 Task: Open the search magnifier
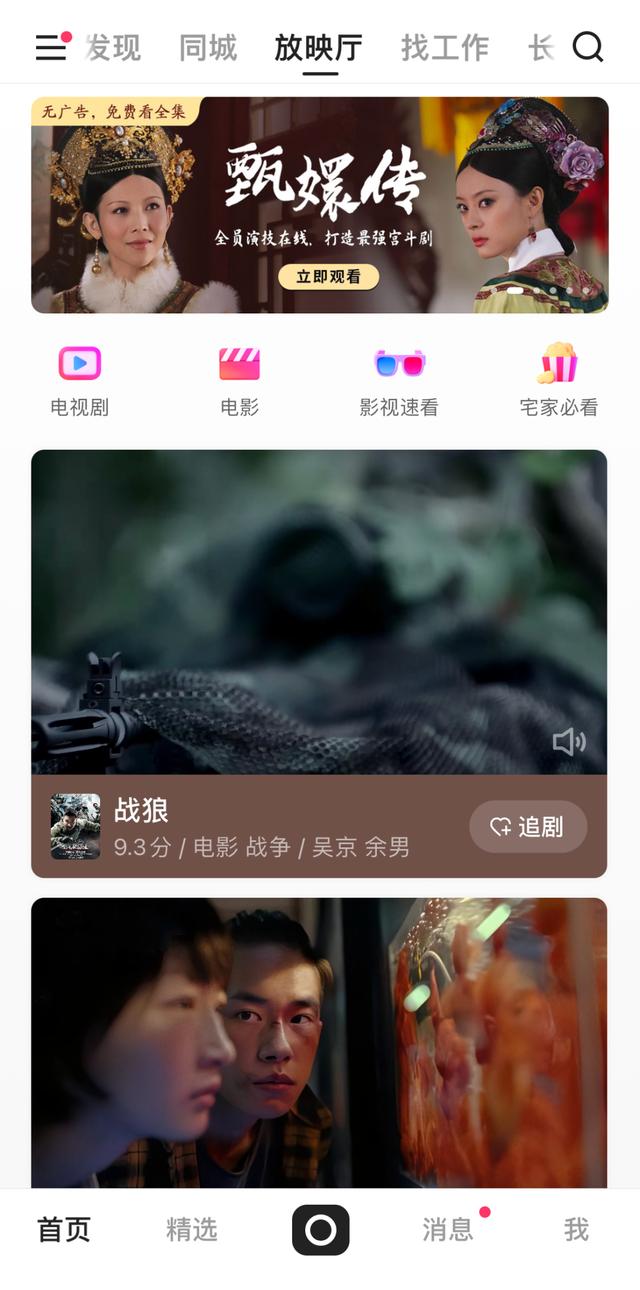pos(588,47)
